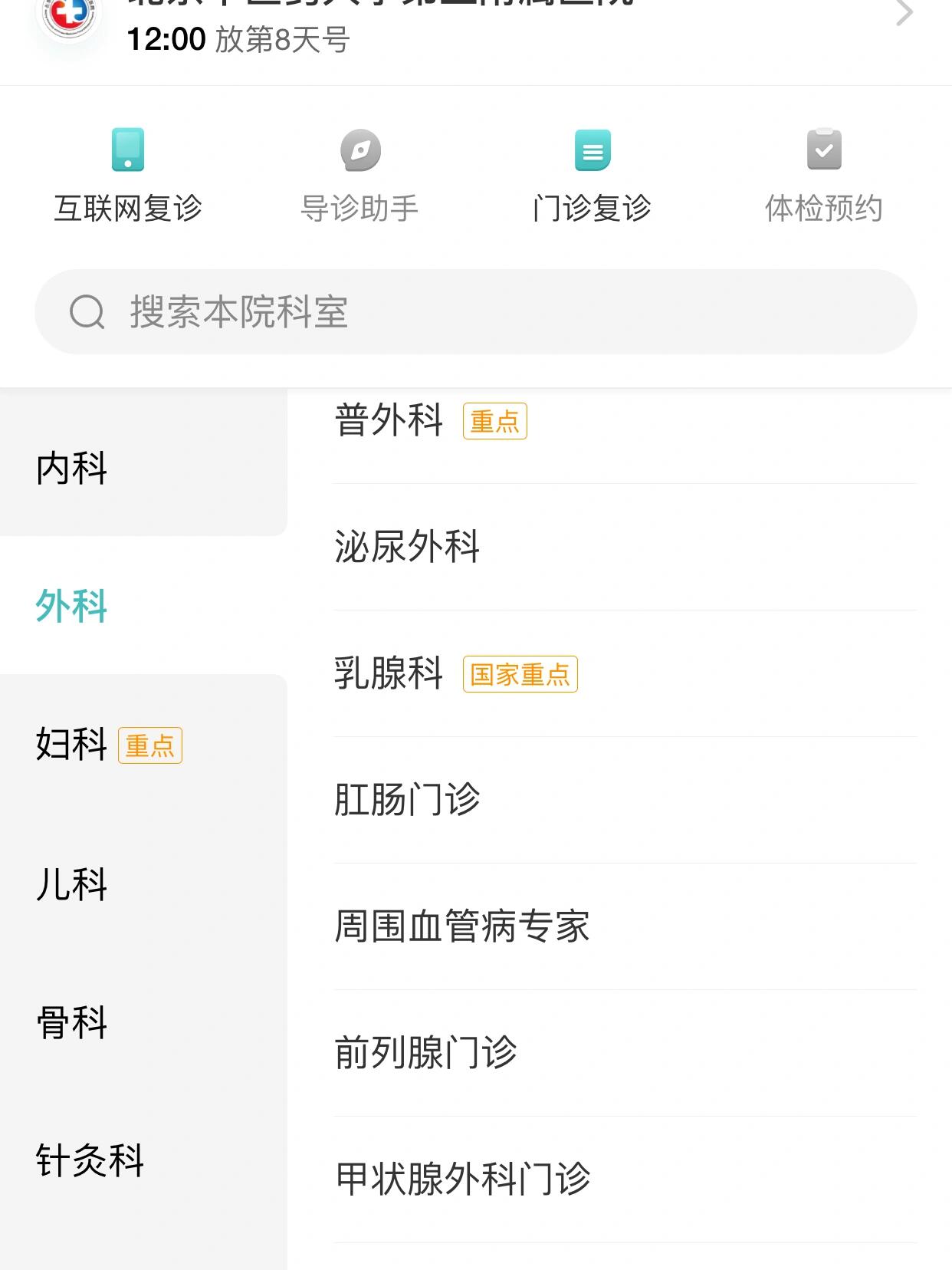Switch to 妇科 category
The height and width of the screenshot is (1270, 952).
coord(72,744)
